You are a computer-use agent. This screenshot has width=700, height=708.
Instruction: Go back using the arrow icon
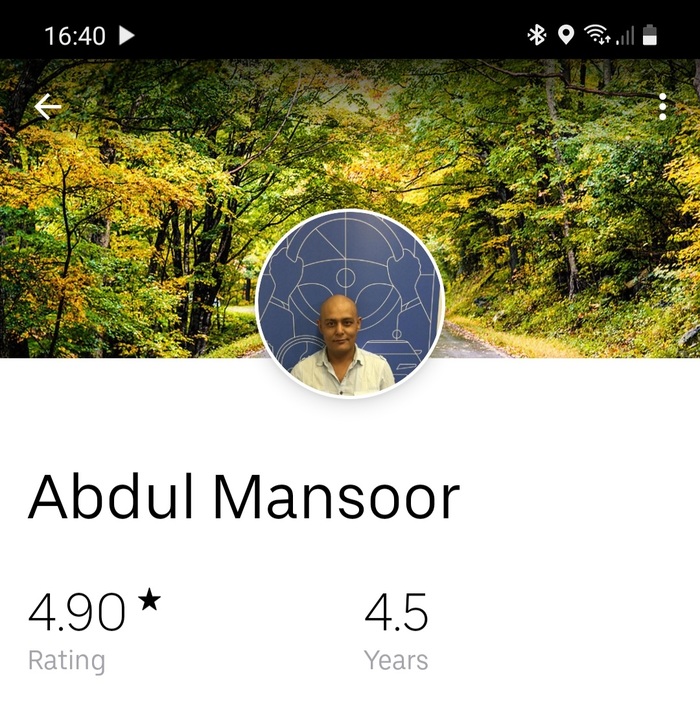[x=47, y=107]
